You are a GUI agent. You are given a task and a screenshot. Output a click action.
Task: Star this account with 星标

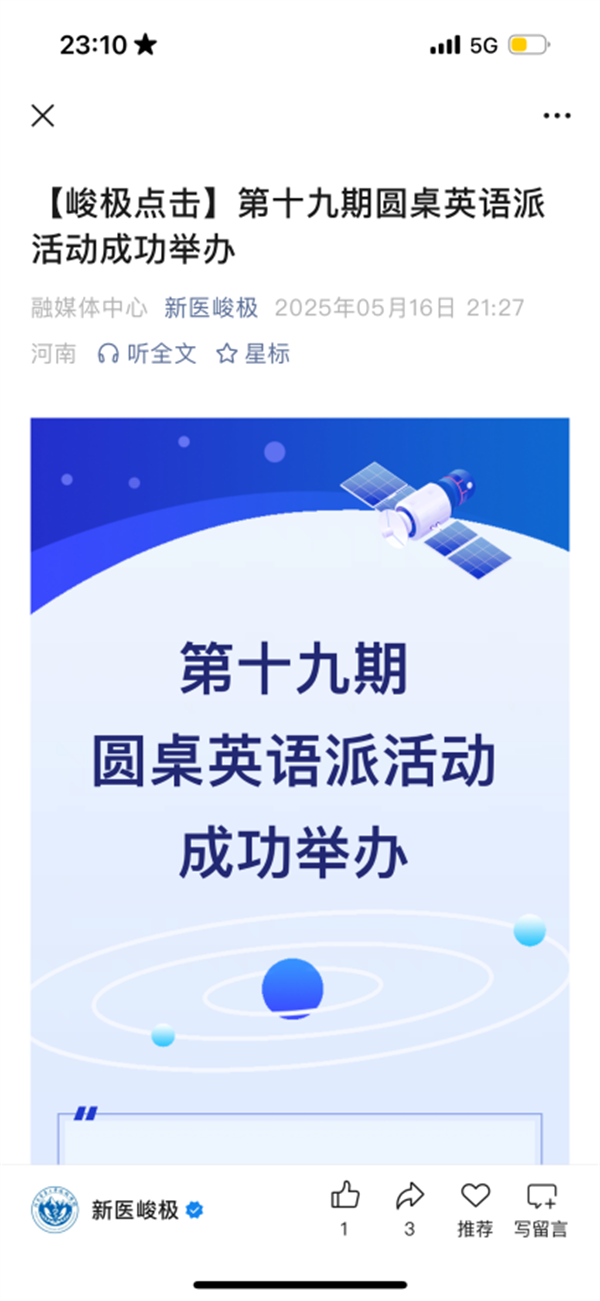point(254,353)
